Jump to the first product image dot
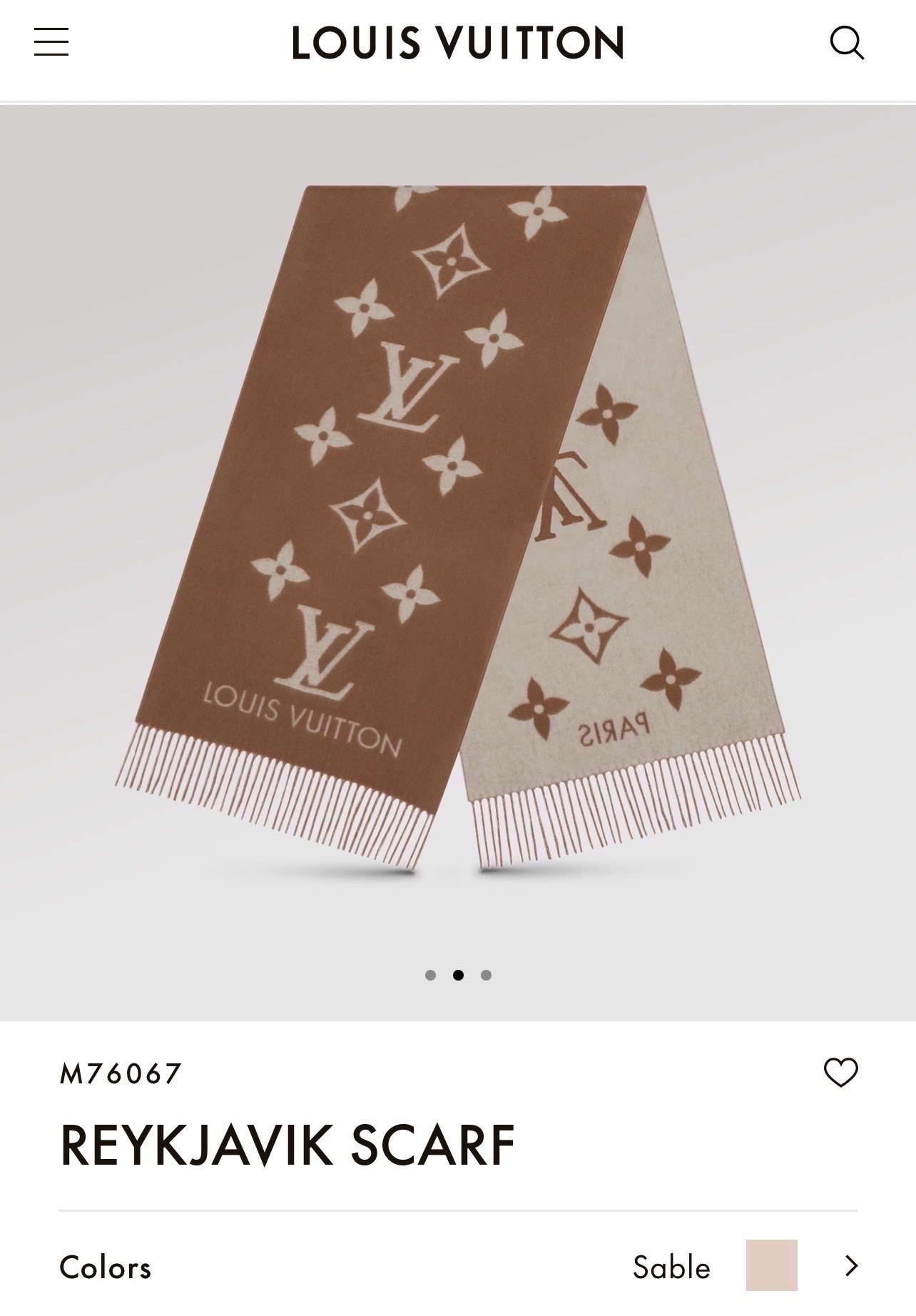Screen dimensions: 916x1316 (430, 975)
